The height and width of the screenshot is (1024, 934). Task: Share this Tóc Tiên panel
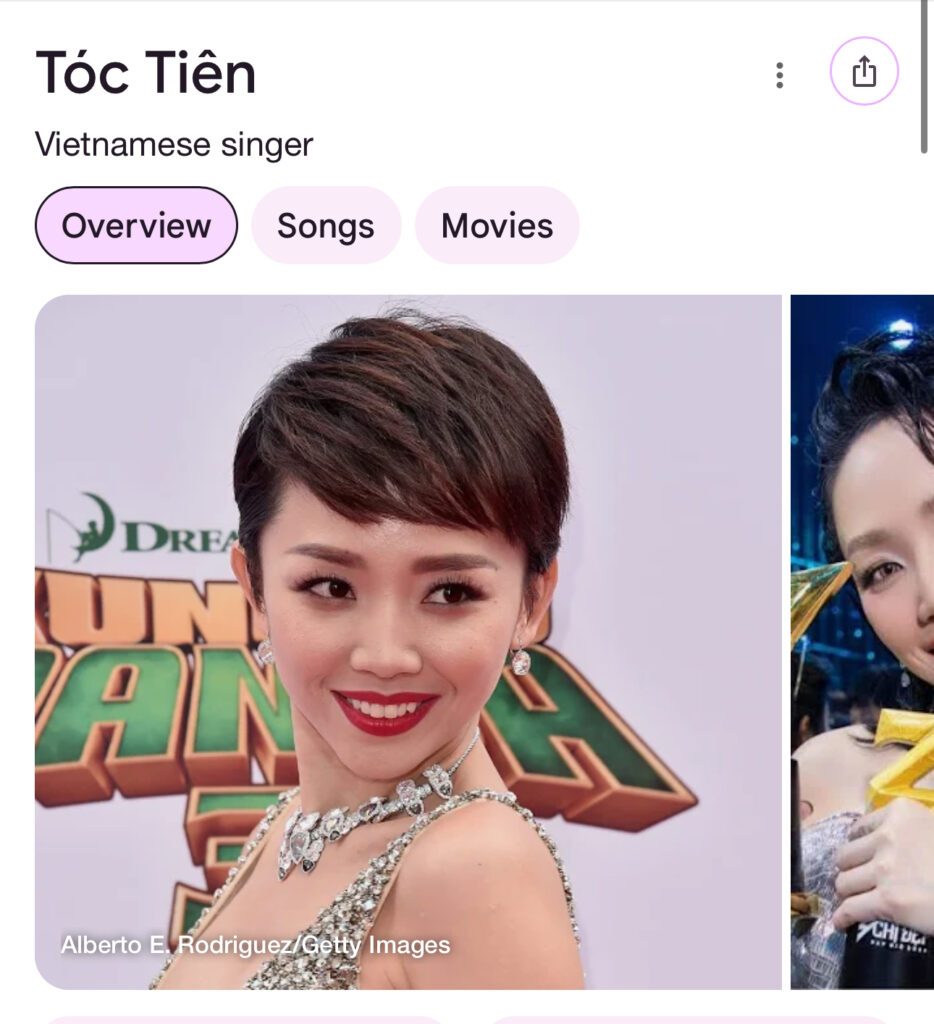pyautogui.click(x=864, y=72)
